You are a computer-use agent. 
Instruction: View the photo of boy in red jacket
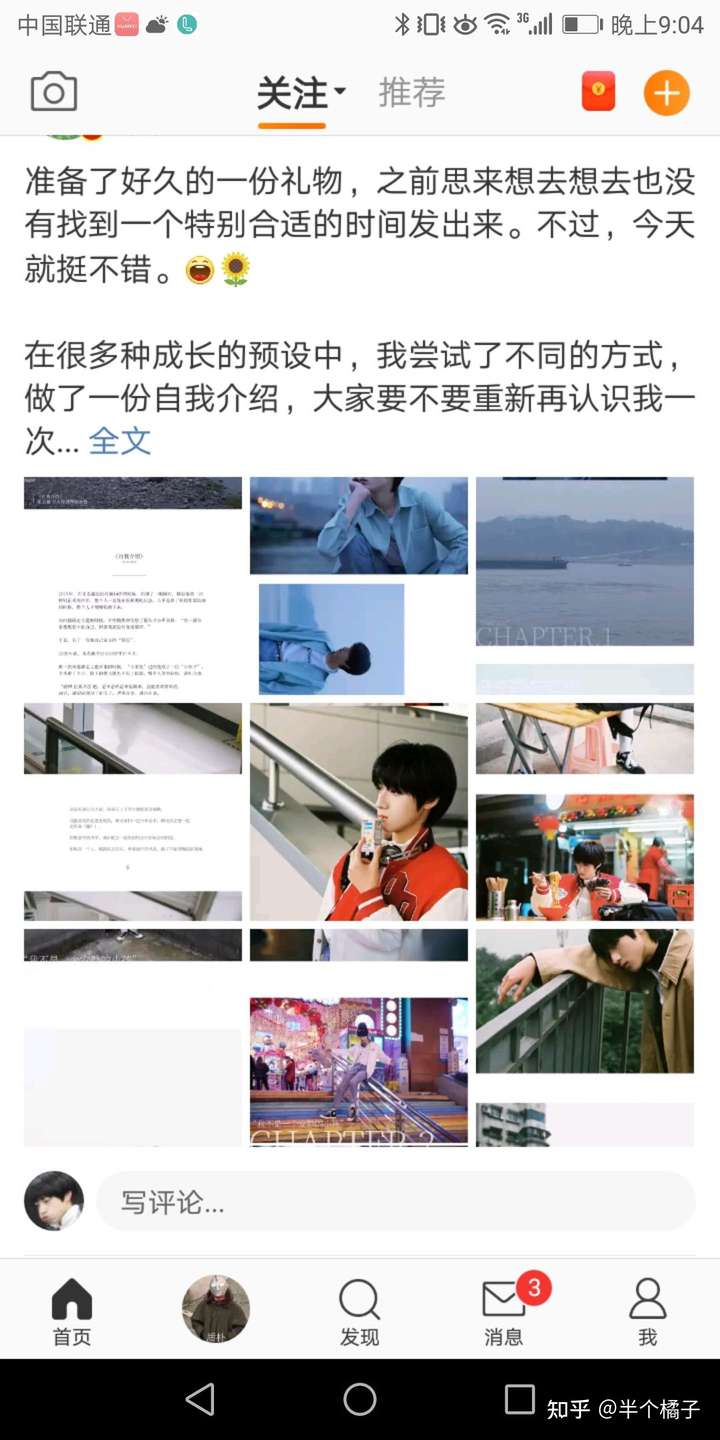coord(359,812)
